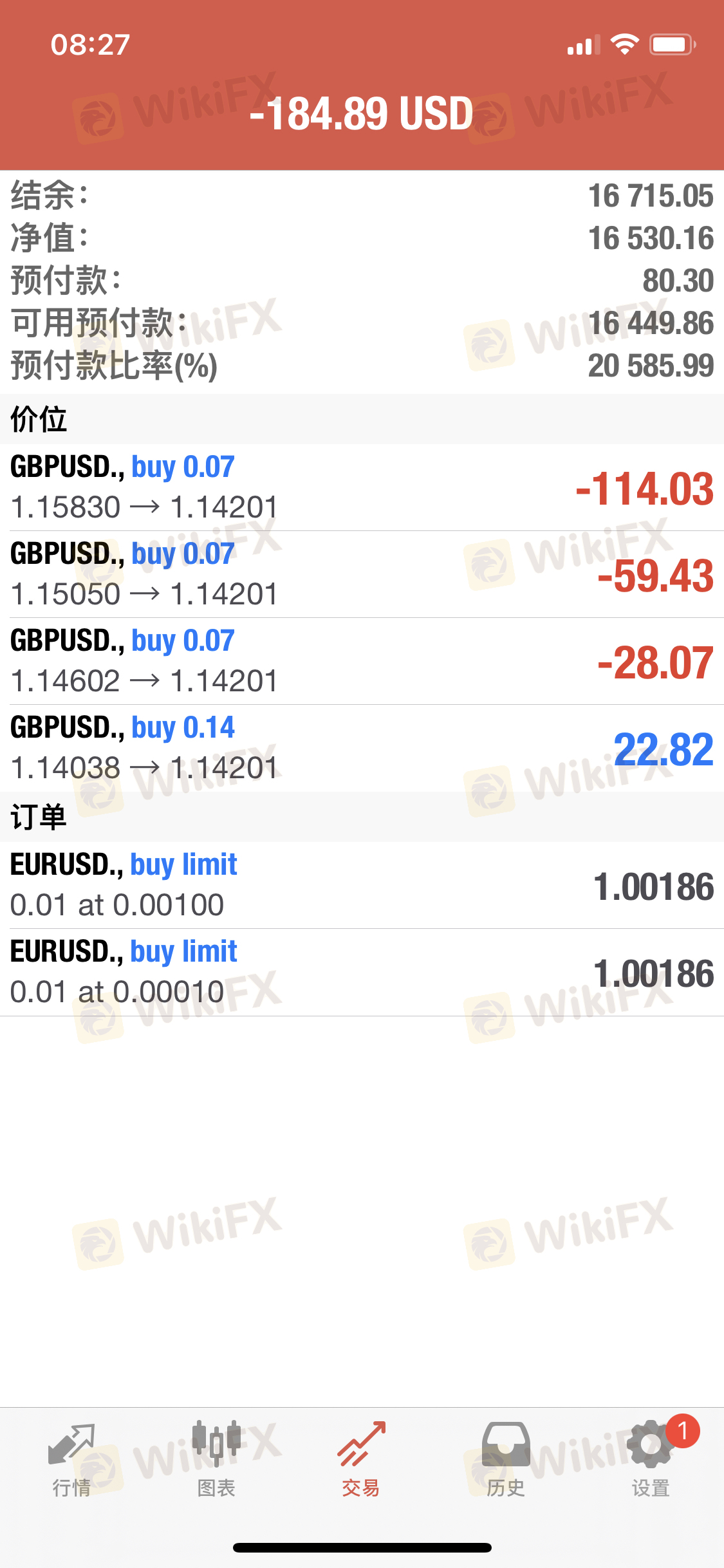Open GBPUSD position opened at 1.15830
The image size is (724, 1568).
362,487
